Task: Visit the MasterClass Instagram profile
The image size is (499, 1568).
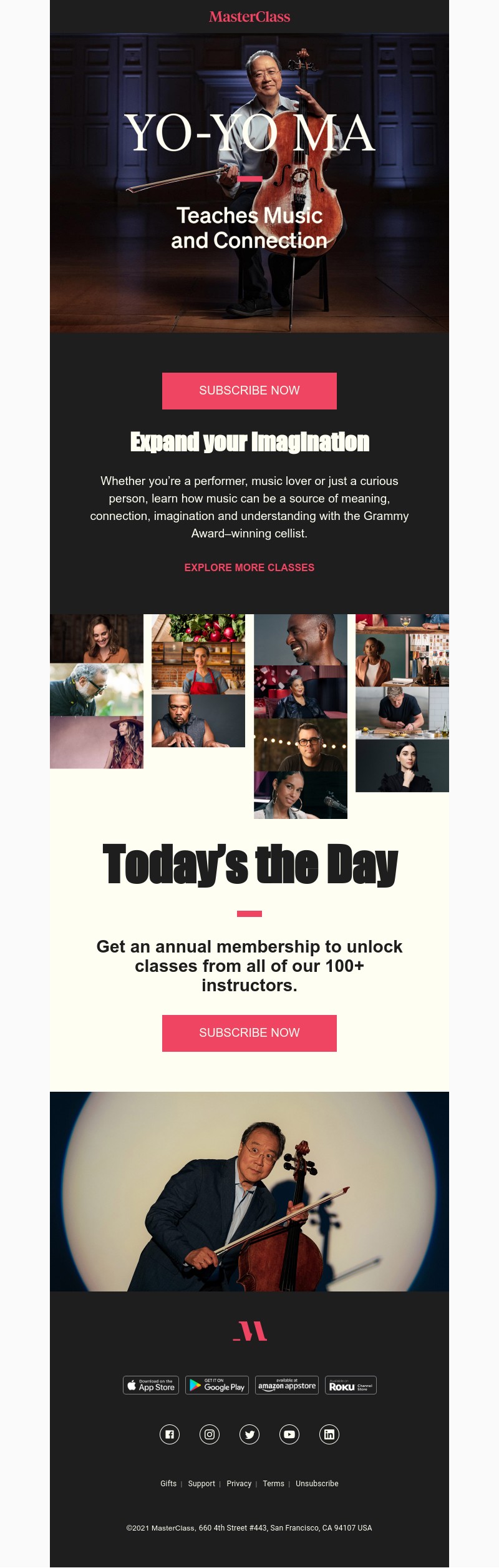Action: (x=210, y=1434)
